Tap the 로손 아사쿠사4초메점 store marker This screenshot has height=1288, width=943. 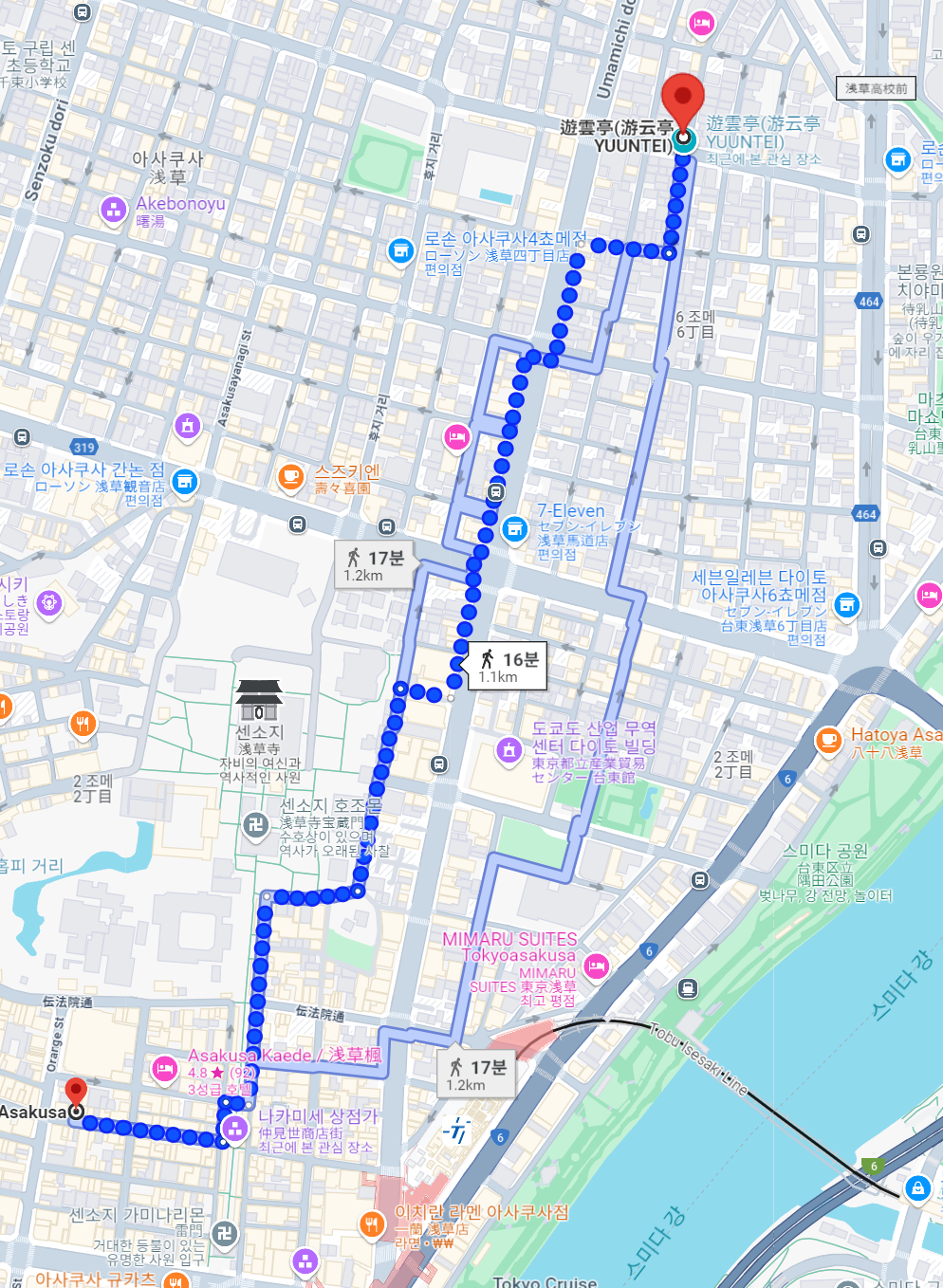401,250
